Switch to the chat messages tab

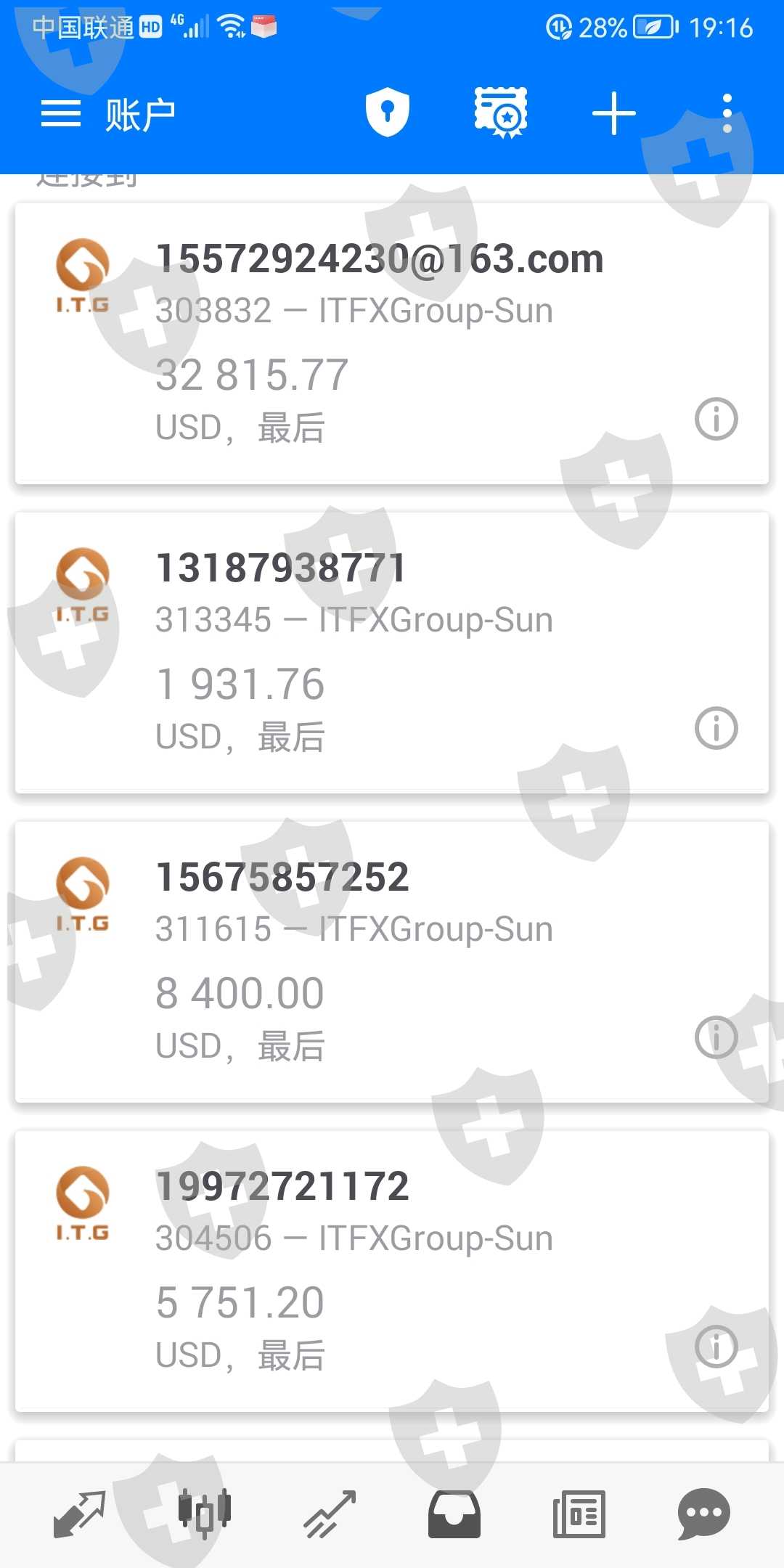click(x=703, y=1514)
